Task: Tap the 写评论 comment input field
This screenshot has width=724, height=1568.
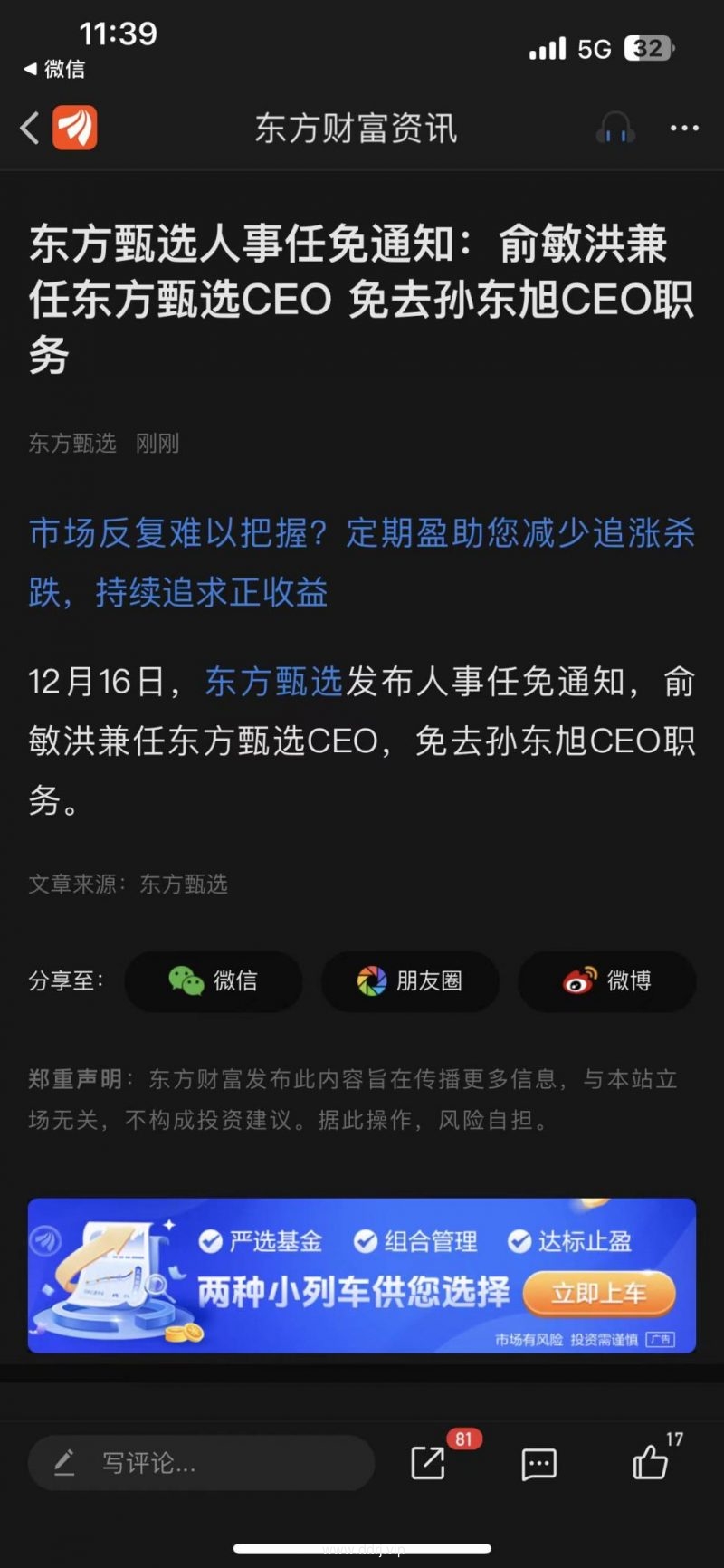Action: [x=201, y=1462]
